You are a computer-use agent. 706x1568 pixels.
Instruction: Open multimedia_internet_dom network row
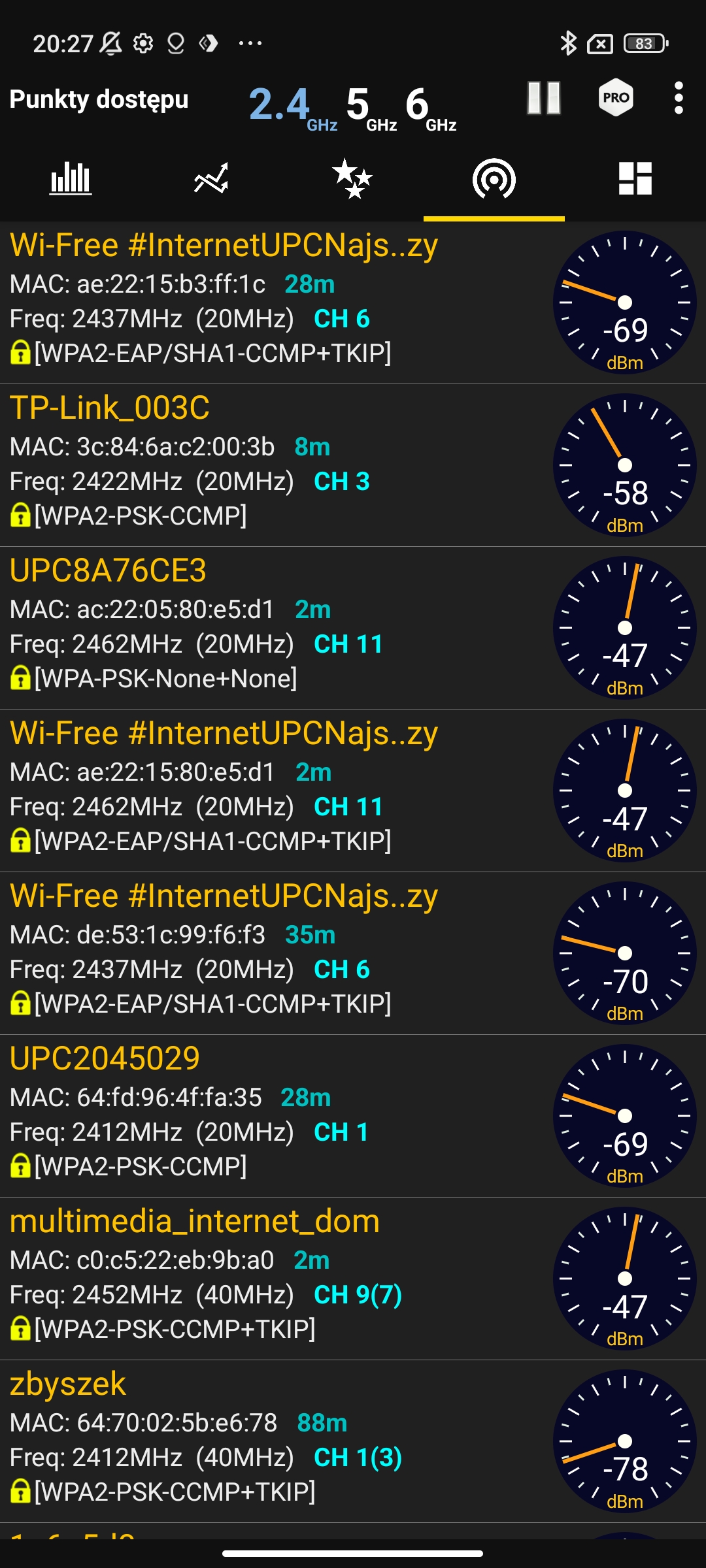(275, 1278)
